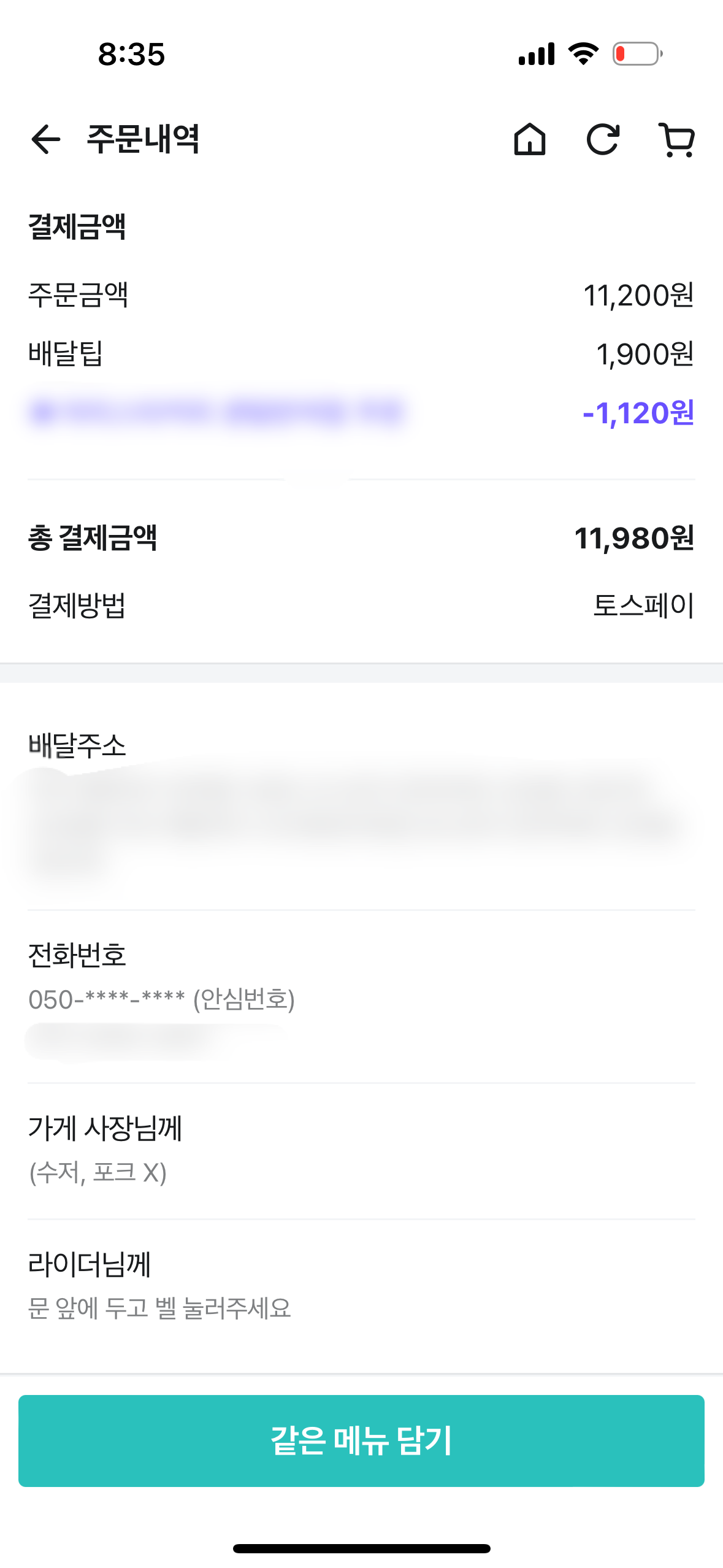Open the home icon
Viewport: 723px width, 1568px height.
pyautogui.click(x=529, y=139)
